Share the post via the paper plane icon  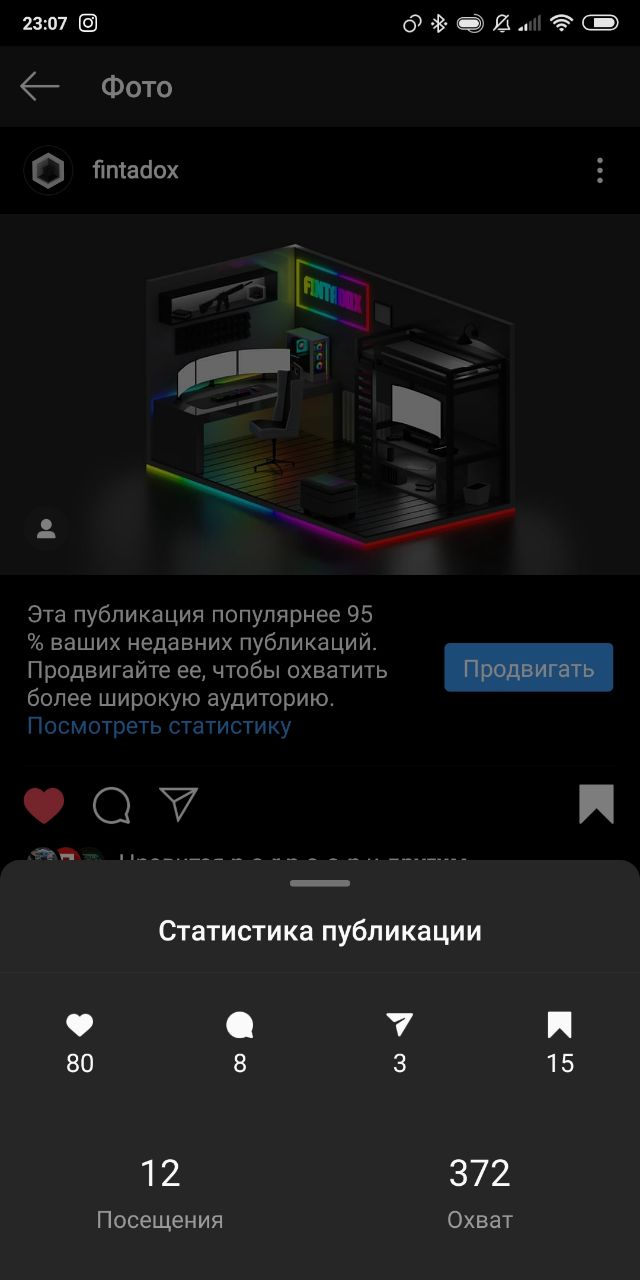179,804
